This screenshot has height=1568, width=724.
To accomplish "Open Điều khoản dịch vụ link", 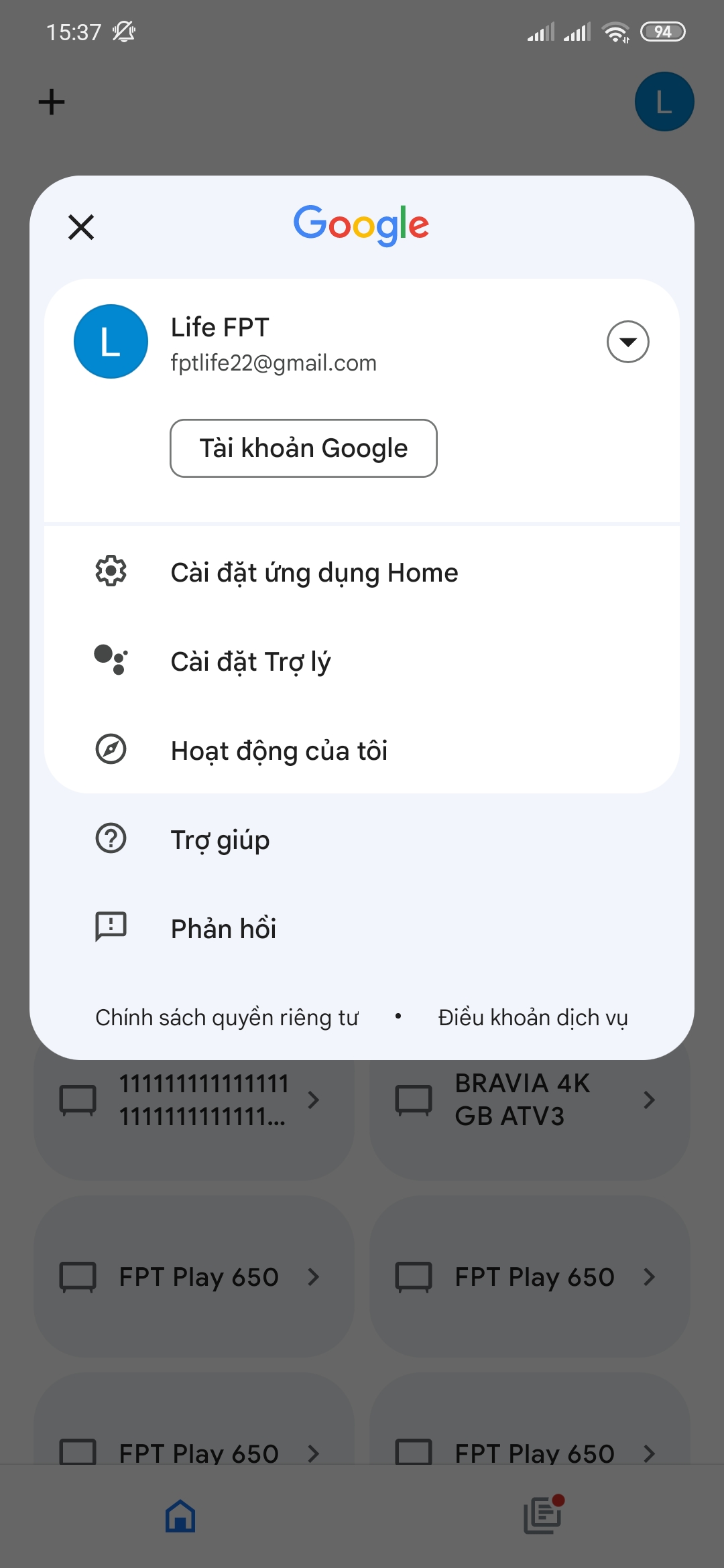I will tap(533, 1017).
